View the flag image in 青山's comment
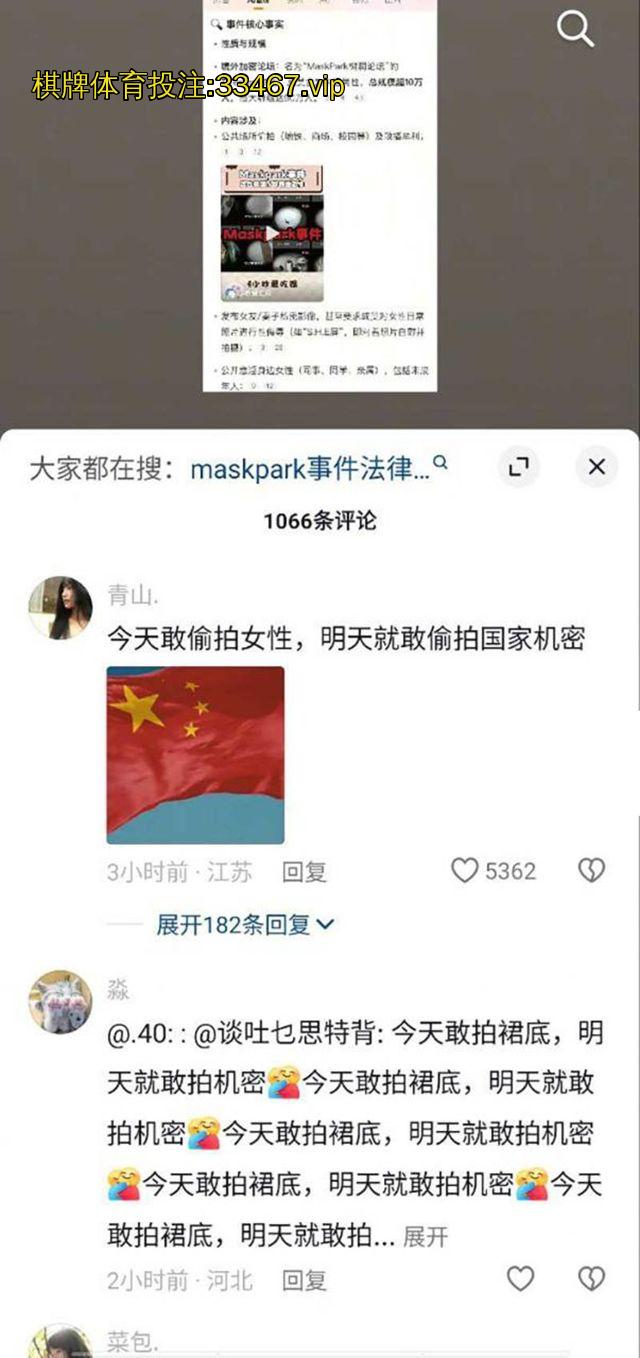This screenshot has height=1358, width=640. [195, 755]
